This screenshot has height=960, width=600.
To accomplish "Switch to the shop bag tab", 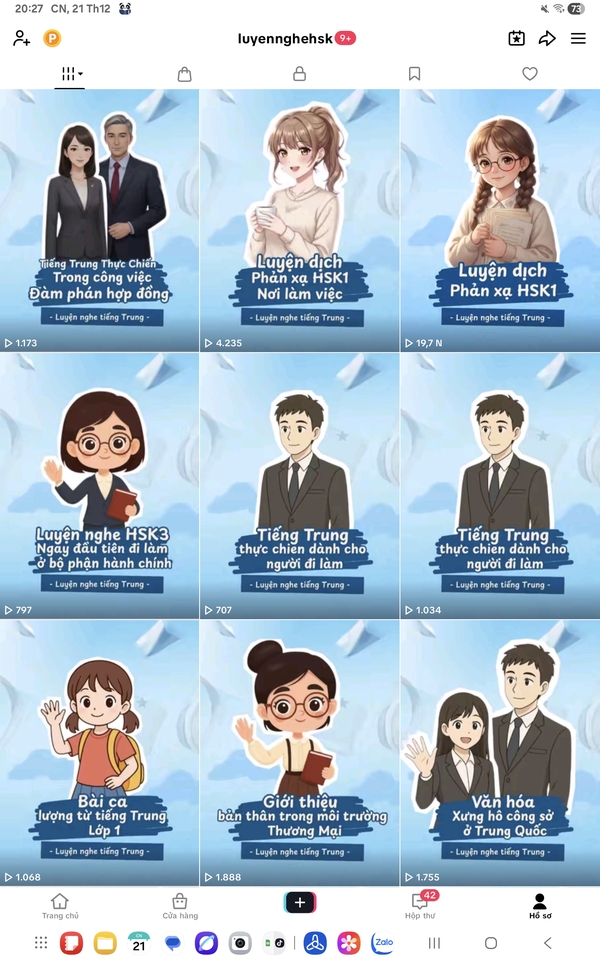I will pos(185,74).
